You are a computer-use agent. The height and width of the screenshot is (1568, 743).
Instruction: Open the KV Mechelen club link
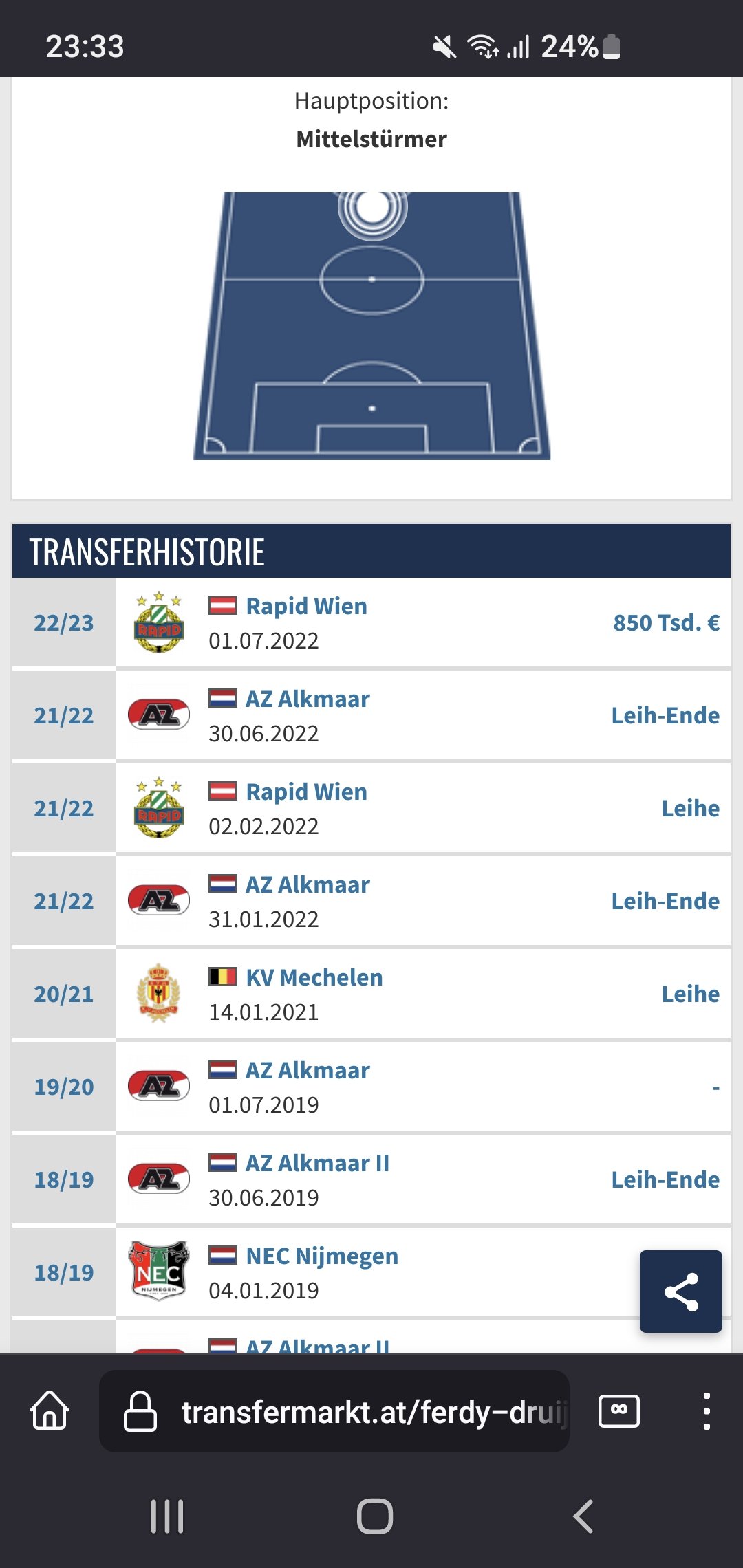click(x=314, y=978)
